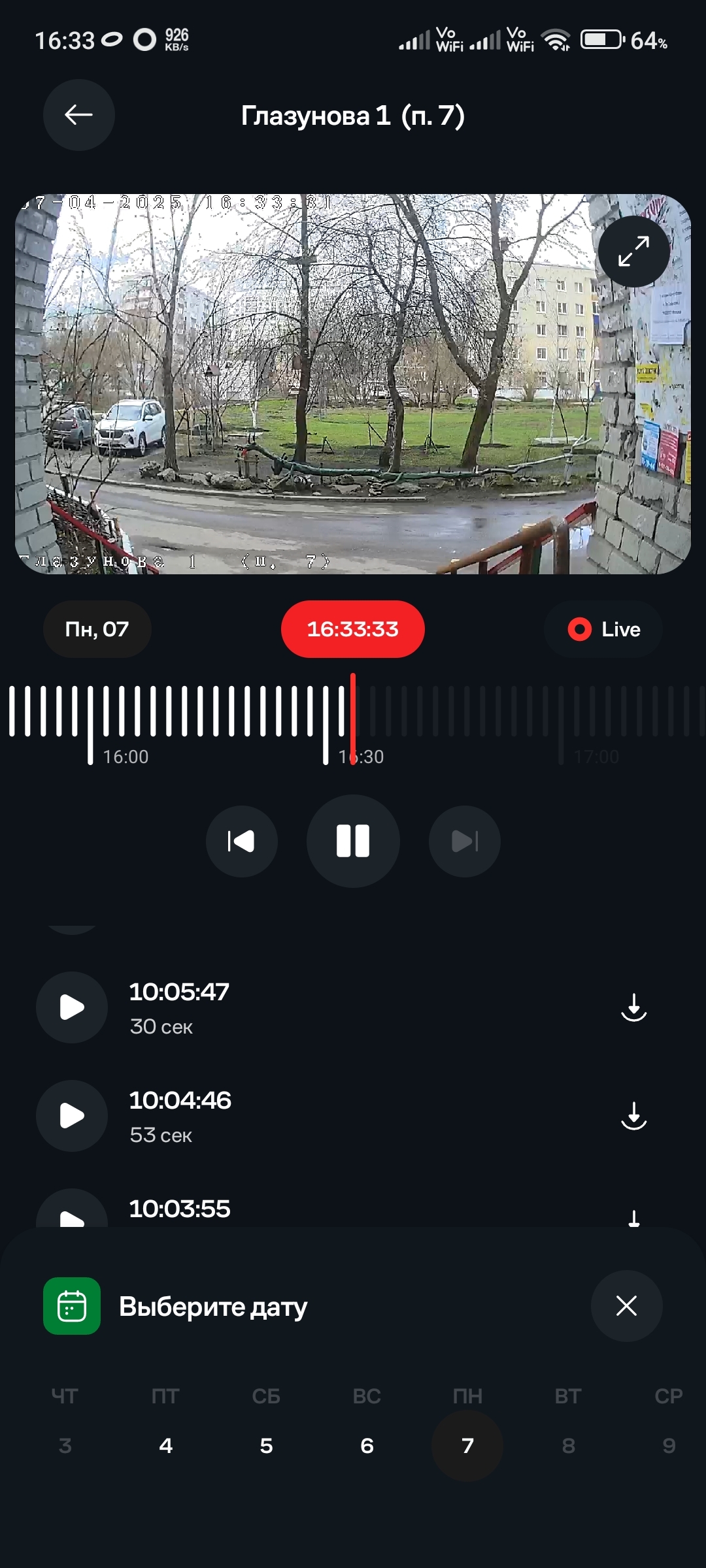Download the 10:05:47 clip
This screenshot has width=706, height=1568.
click(x=633, y=1007)
